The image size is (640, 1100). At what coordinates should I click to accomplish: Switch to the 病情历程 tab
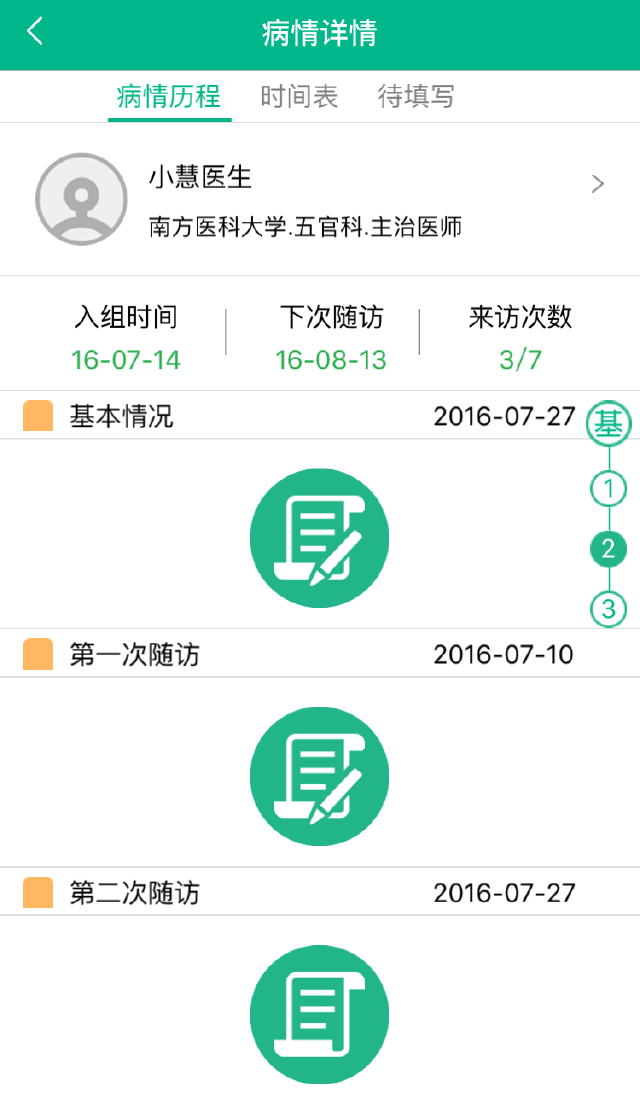169,97
